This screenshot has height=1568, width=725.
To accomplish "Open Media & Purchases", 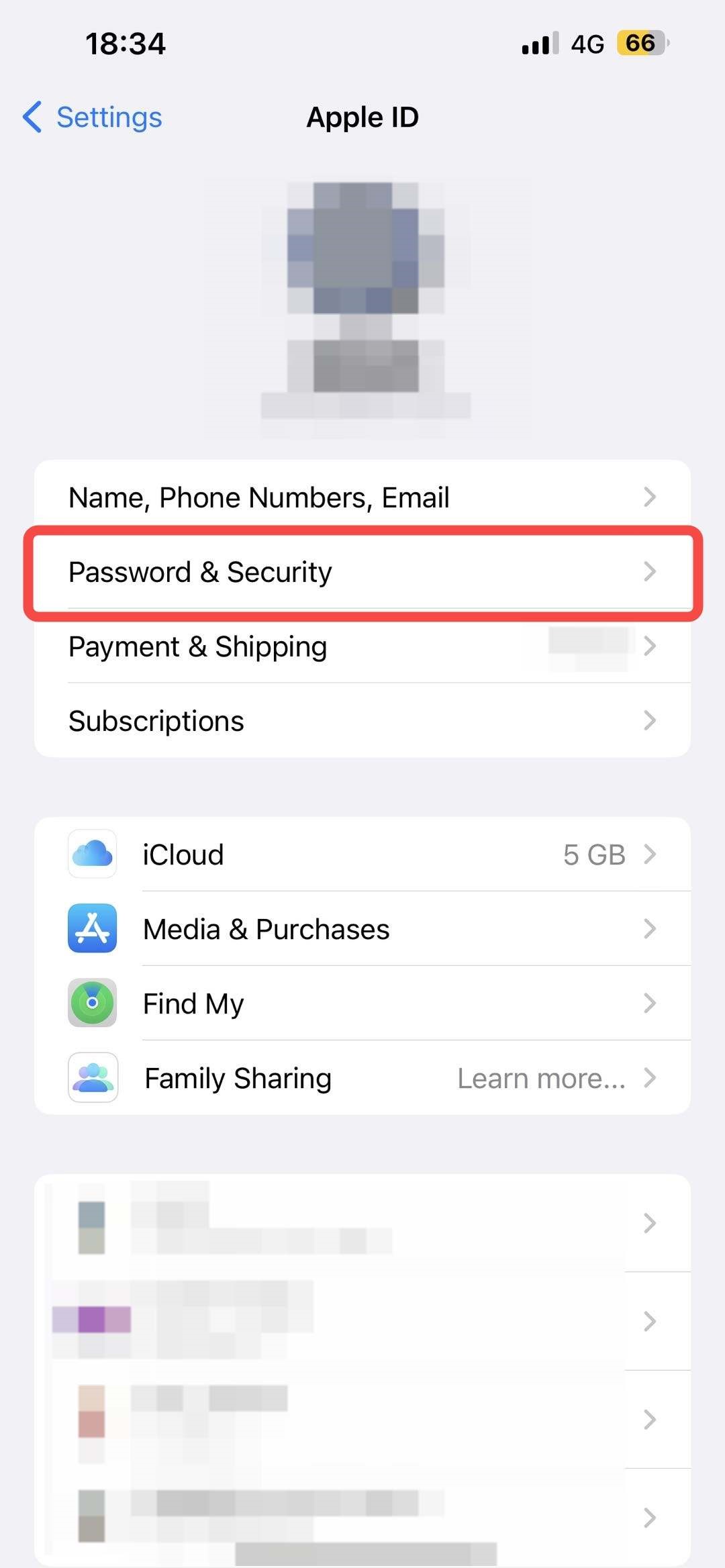I will (361, 929).
